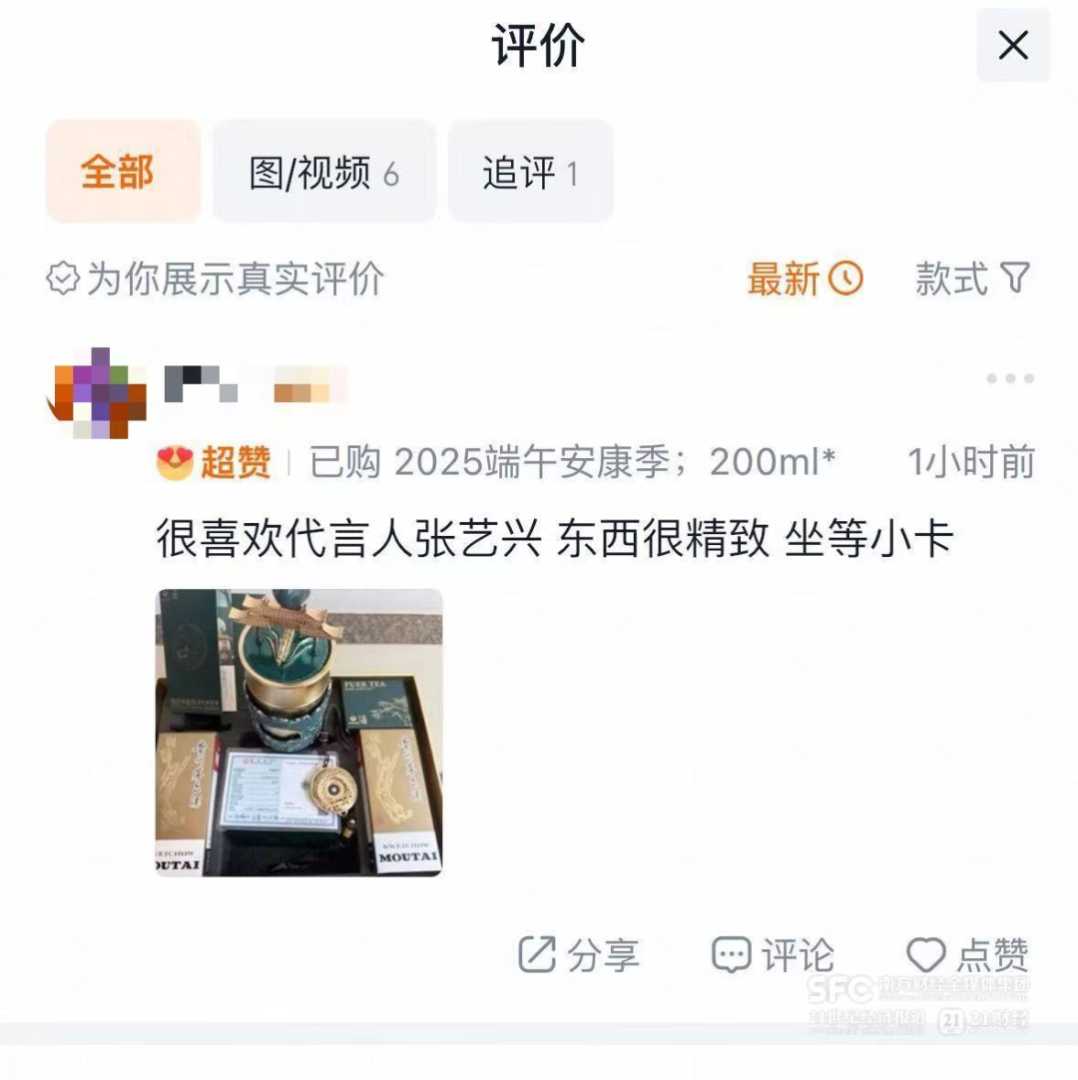Image resolution: width=1078 pixels, height=1080 pixels.
Task: Close the 评价 panel
Action: tap(1013, 45)
